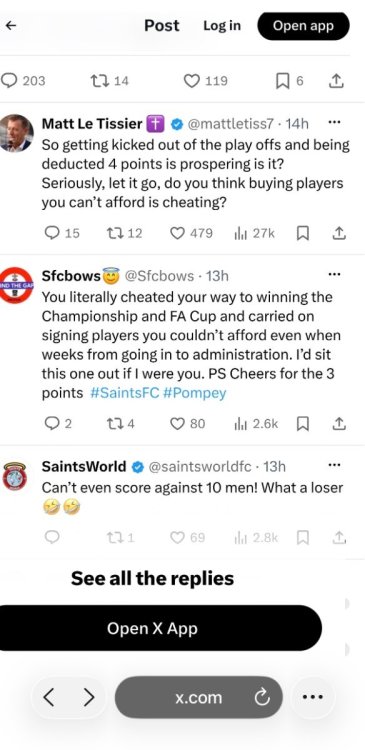Go forward in the browser toolbar

(x=88, y=698)
